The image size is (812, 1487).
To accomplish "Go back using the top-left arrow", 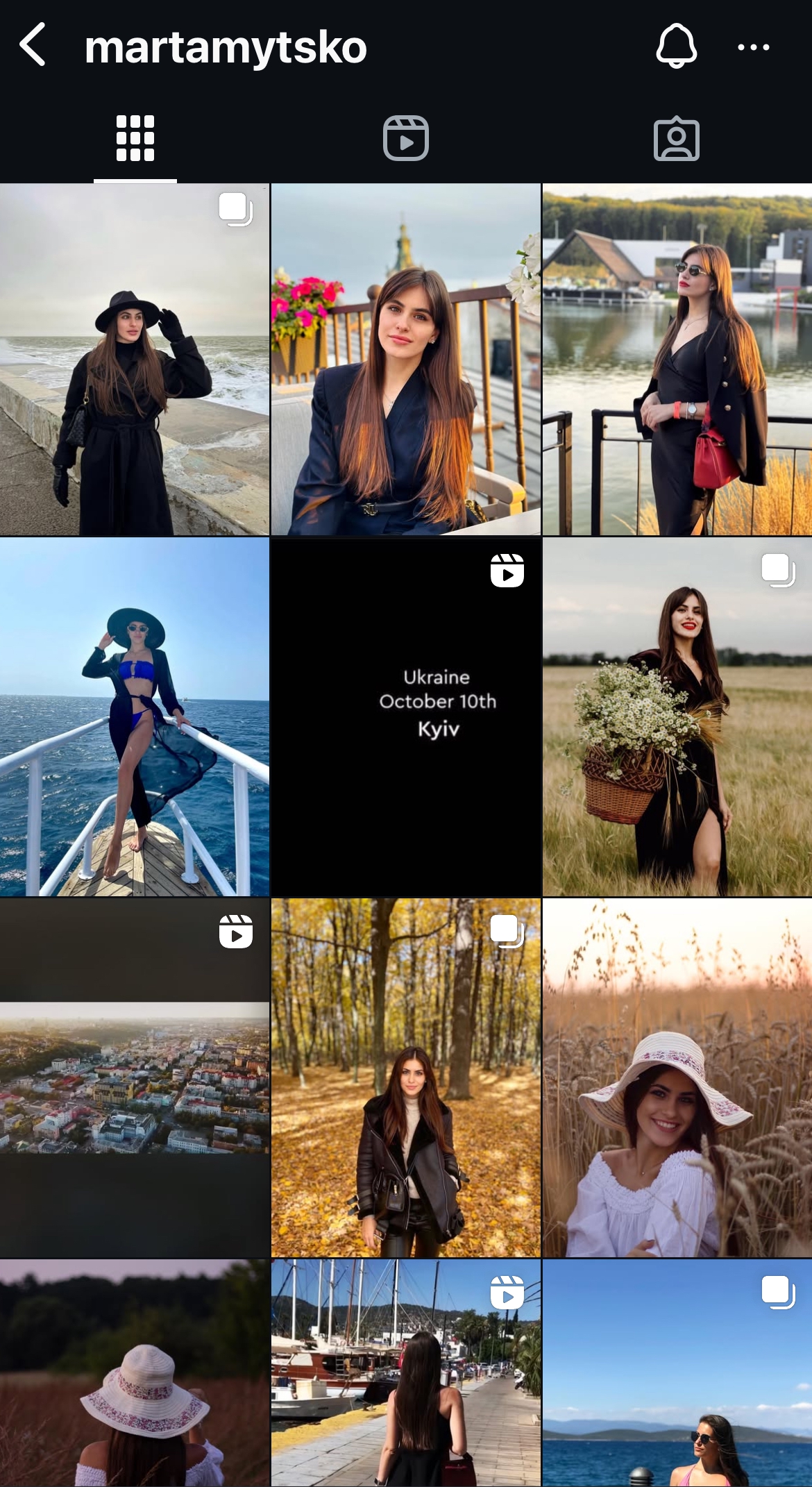I will (33, 45).
